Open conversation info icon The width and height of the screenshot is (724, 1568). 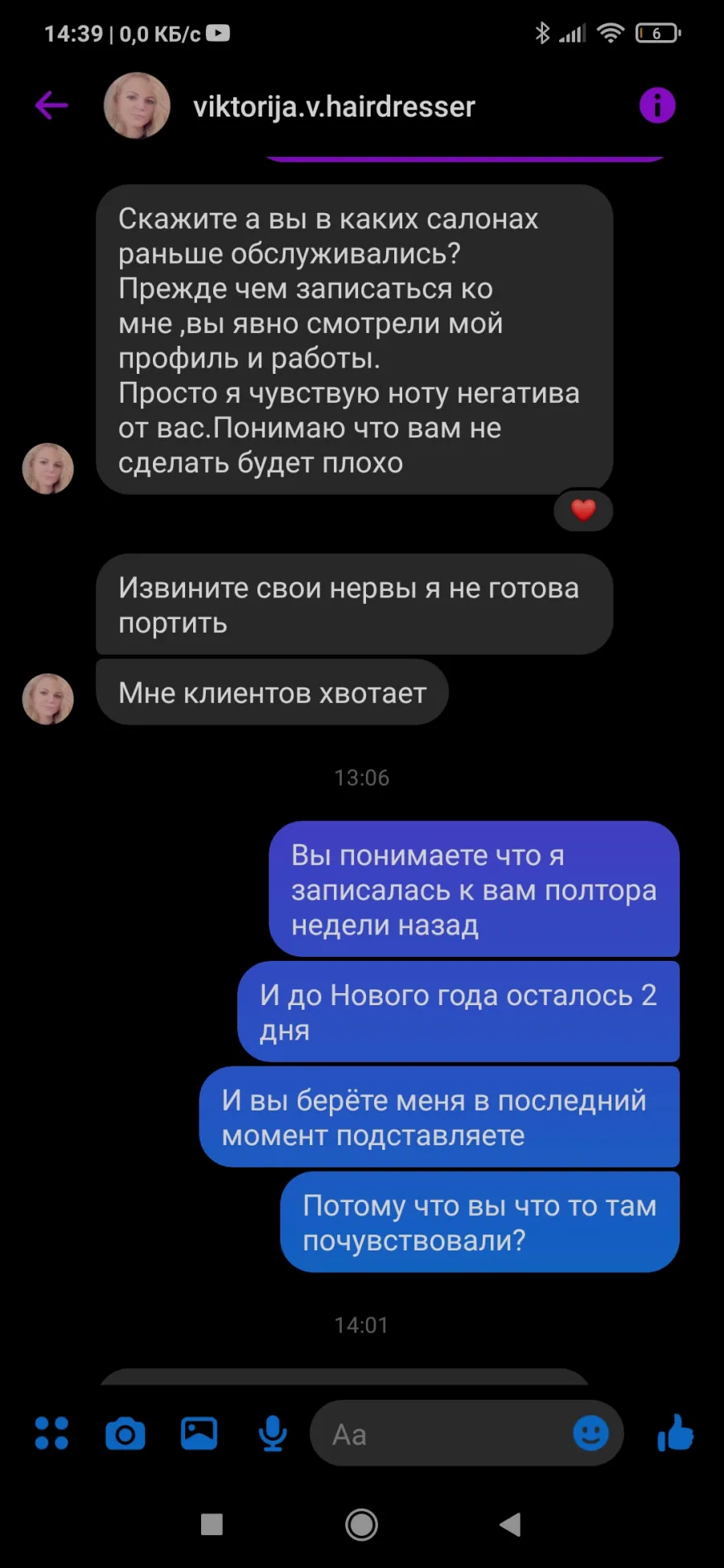click(x=657, y=105)
